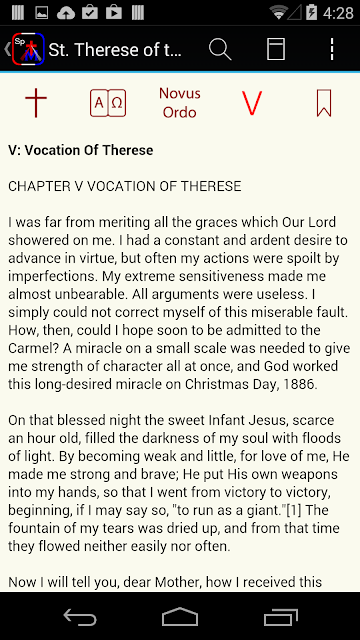Show recent apps
This screenshot has width=360, height=640.
pos(280,616)
